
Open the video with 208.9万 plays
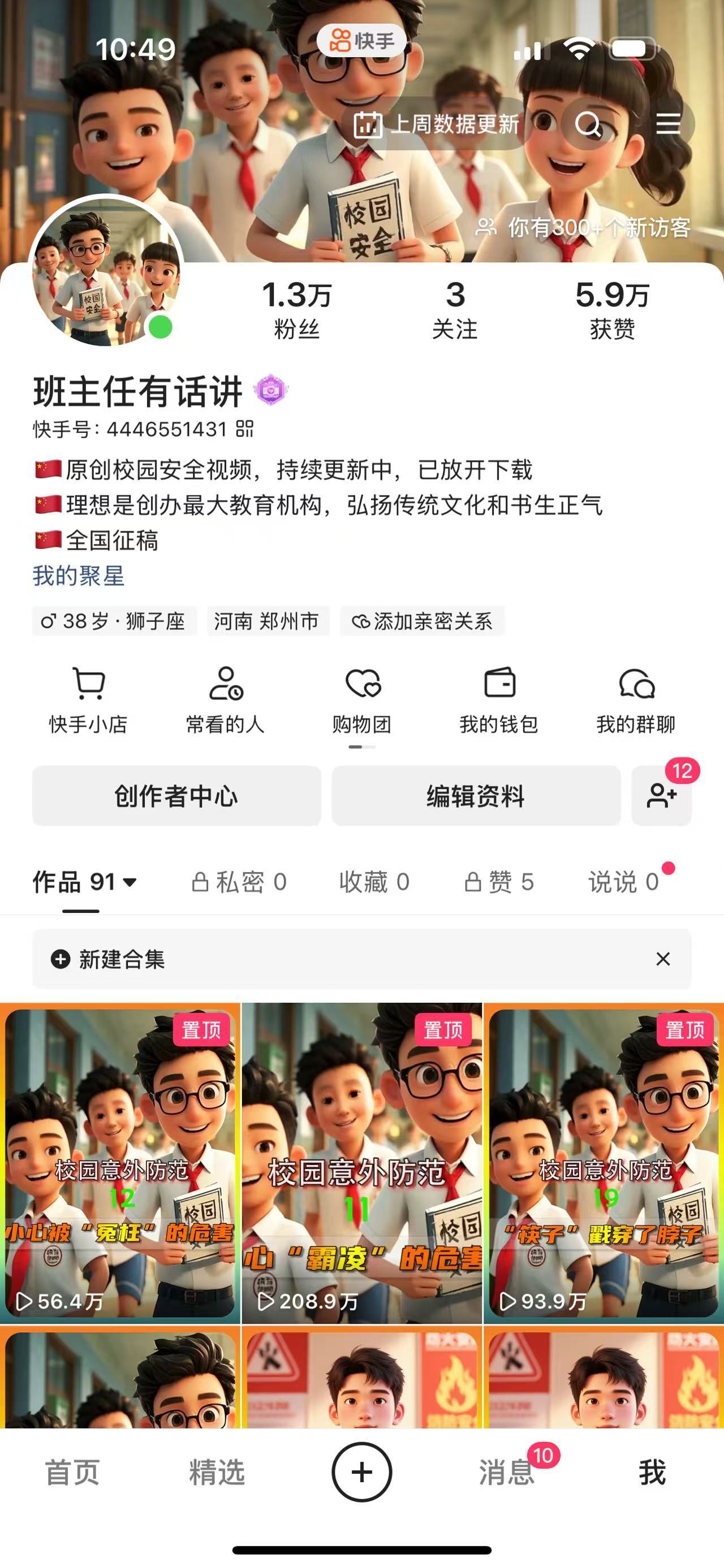pyautogui.click(x=361, y=1163)
